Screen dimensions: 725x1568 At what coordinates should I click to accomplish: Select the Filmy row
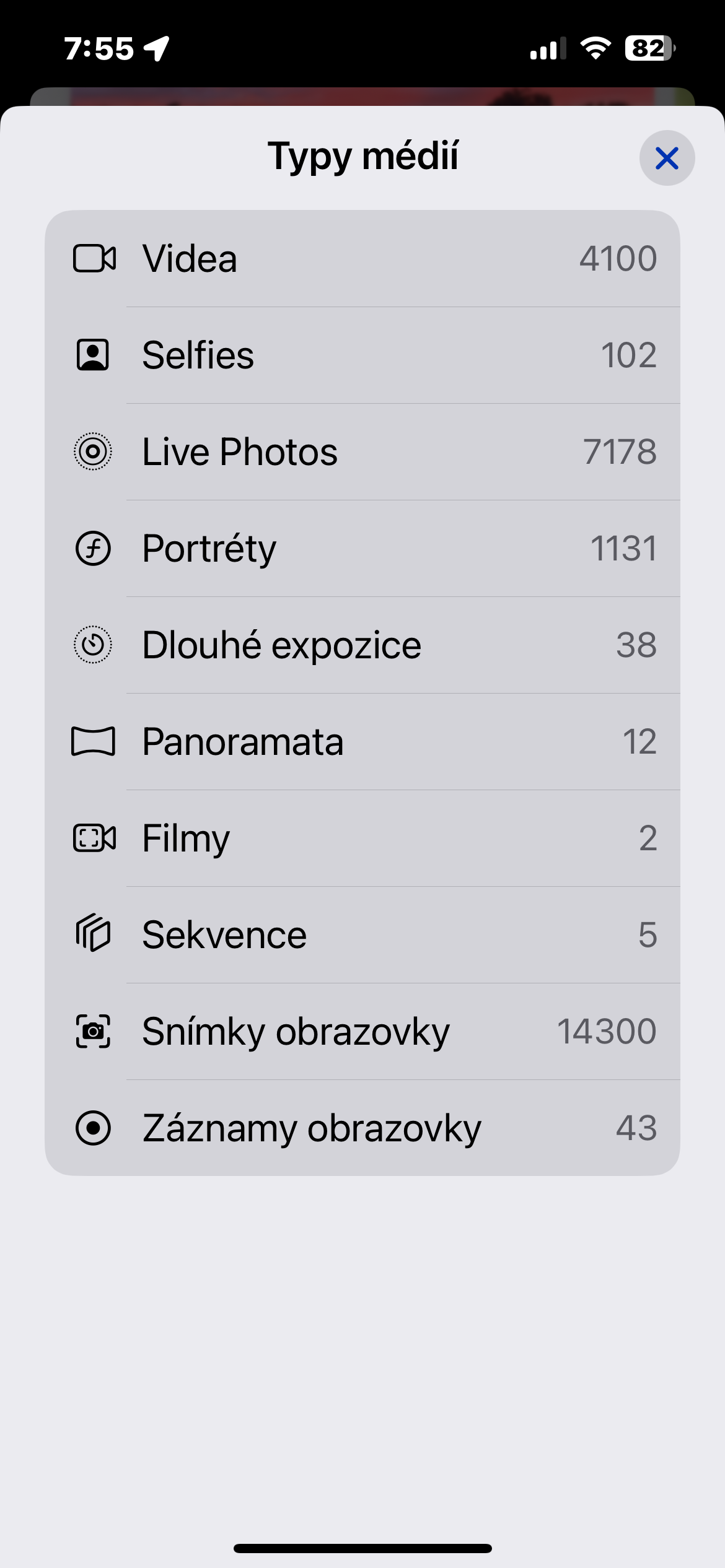point(362,838)
